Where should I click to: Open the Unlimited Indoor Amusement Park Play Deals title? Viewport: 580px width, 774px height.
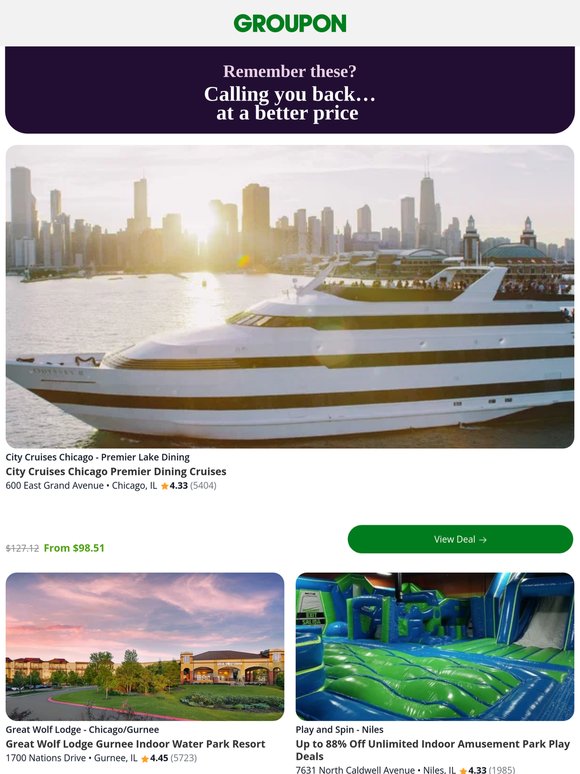coord(433,750)
